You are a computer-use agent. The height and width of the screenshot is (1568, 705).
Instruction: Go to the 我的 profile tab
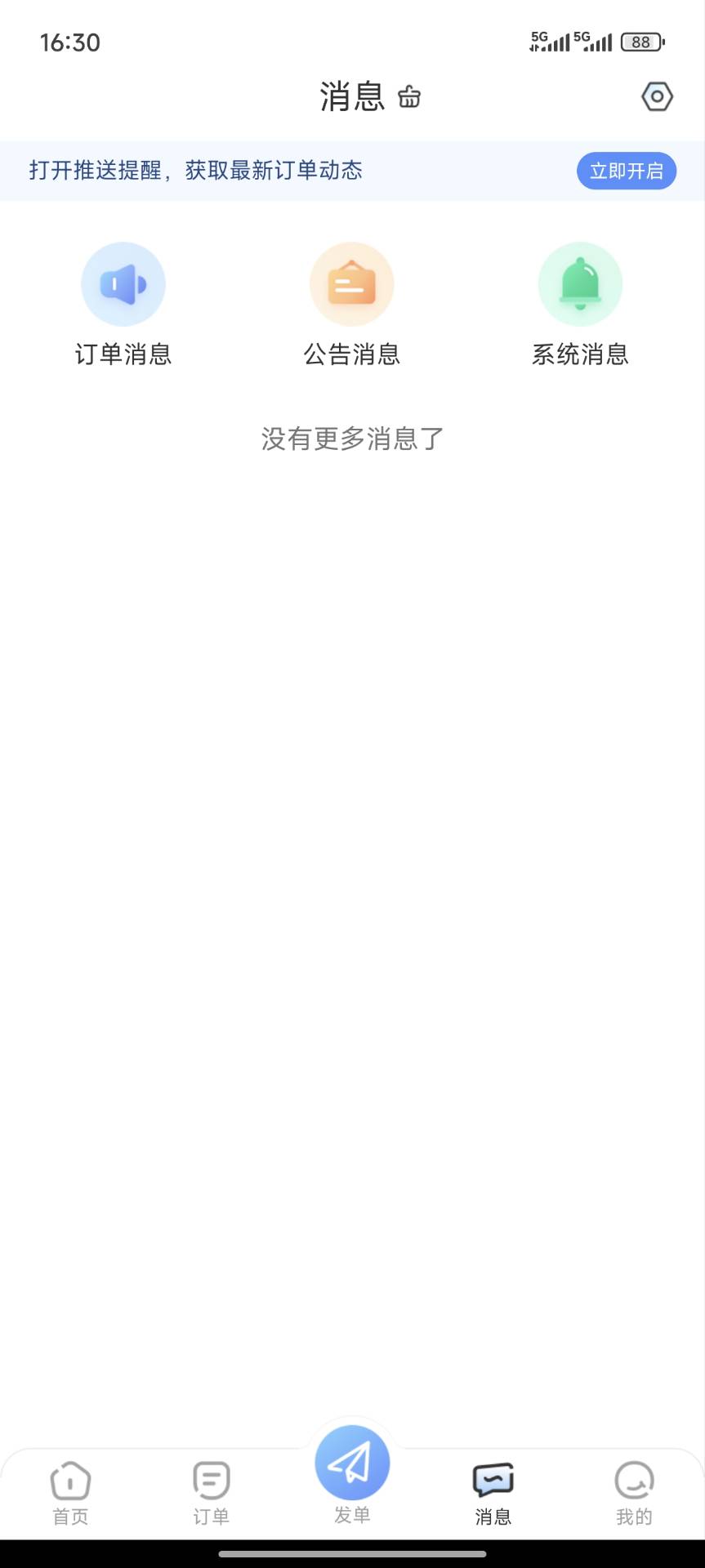pos(634,1493)
